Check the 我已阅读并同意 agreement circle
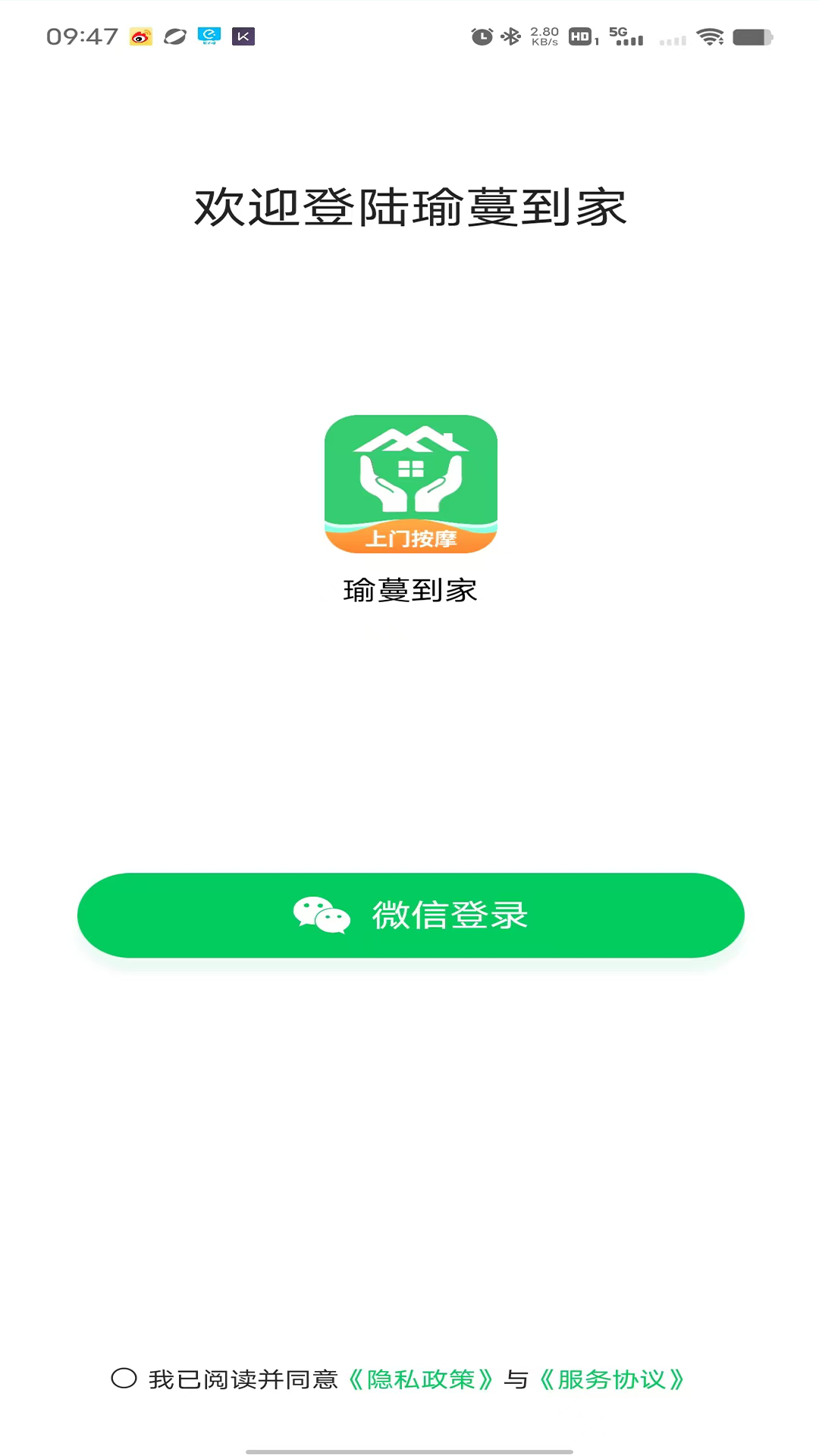The width and height of the screenshot is (819, 1456). coord(124,1378)
